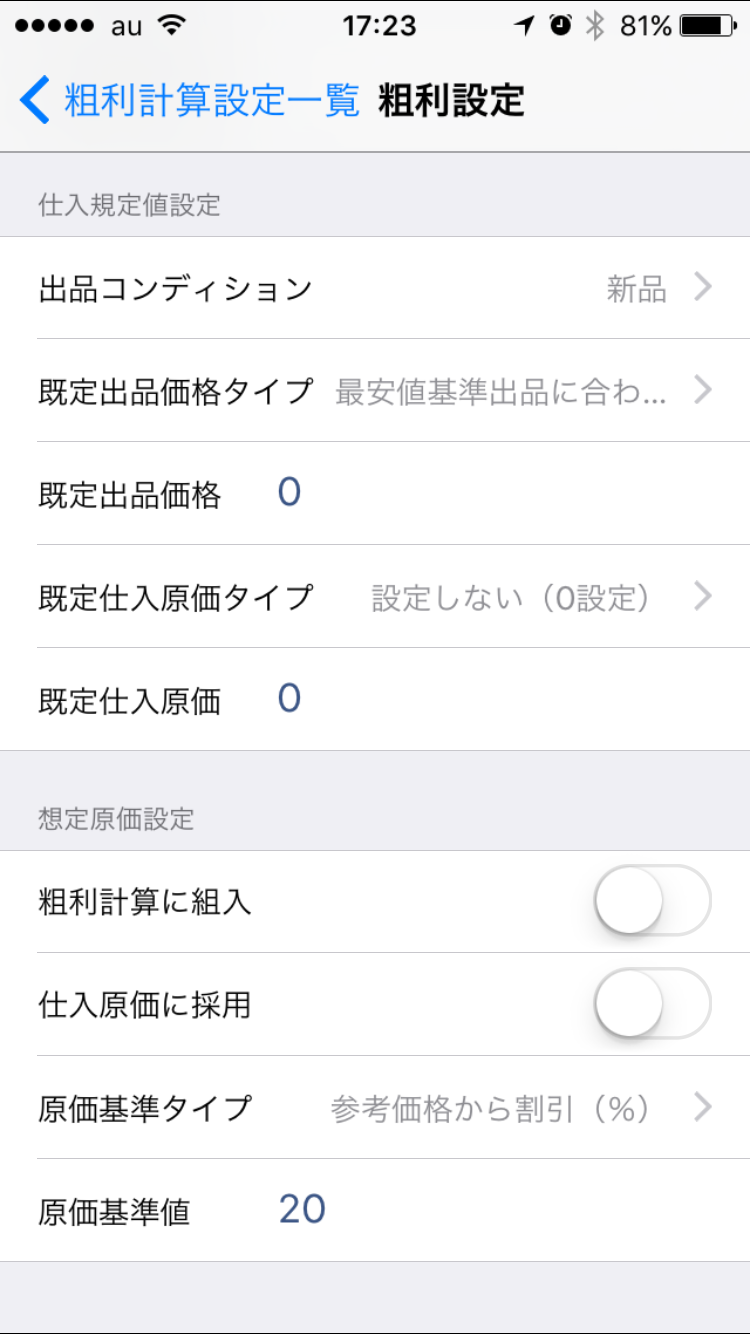750x1334 pixels.
Task: Go back to 粗利計算設定一覧
Action: pos(190,101)
